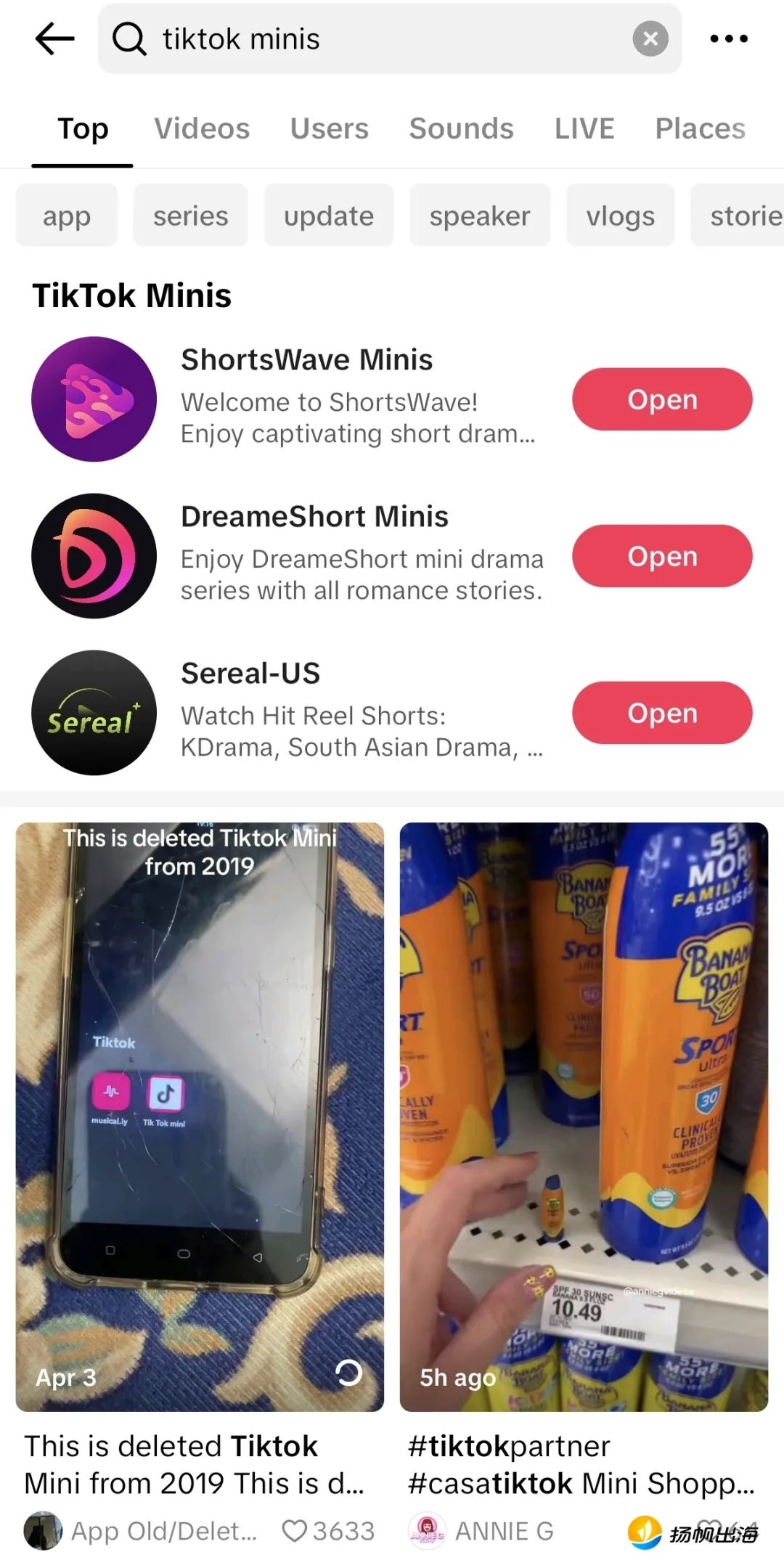
Task: Select the app suggestion chip
Action: 67,216
